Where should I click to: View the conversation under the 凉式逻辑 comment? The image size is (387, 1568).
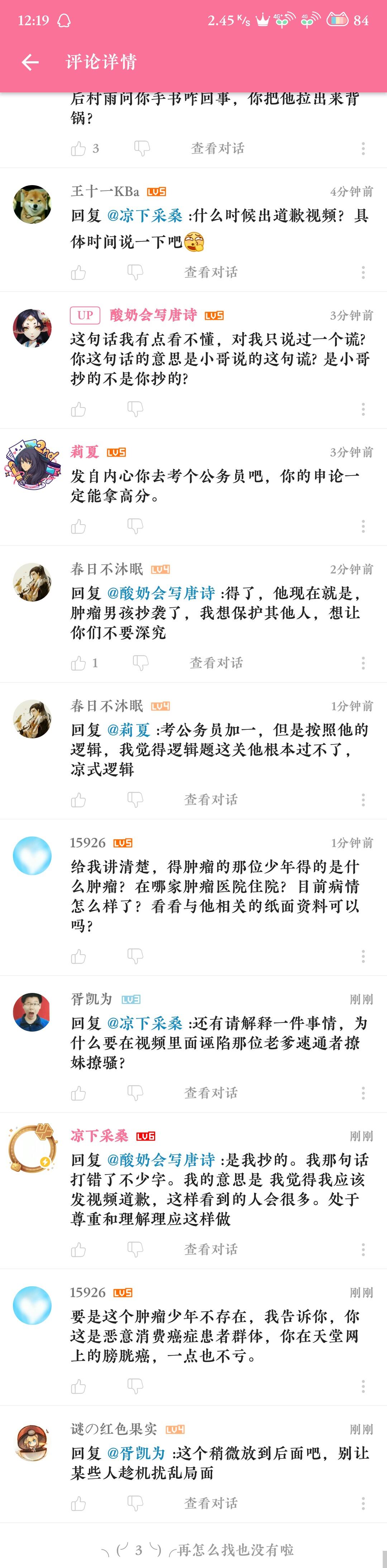tap(211, 799)
